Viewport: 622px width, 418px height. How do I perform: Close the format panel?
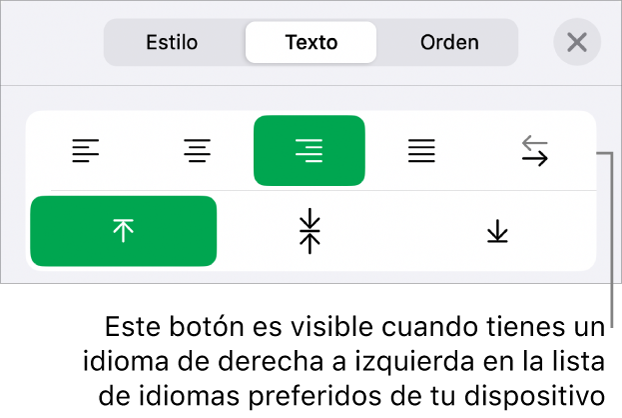click(x=577, y=43)
